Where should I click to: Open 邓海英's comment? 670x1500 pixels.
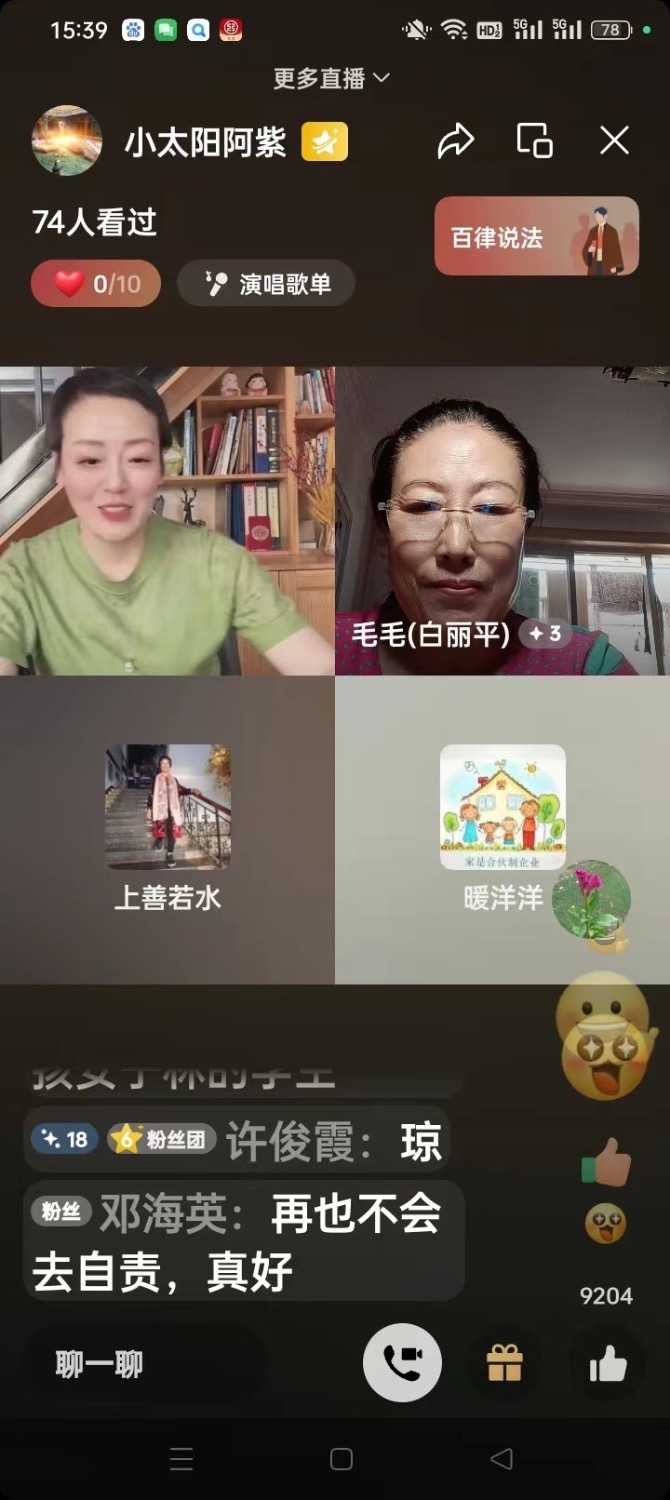click(x=243, y=1240)
